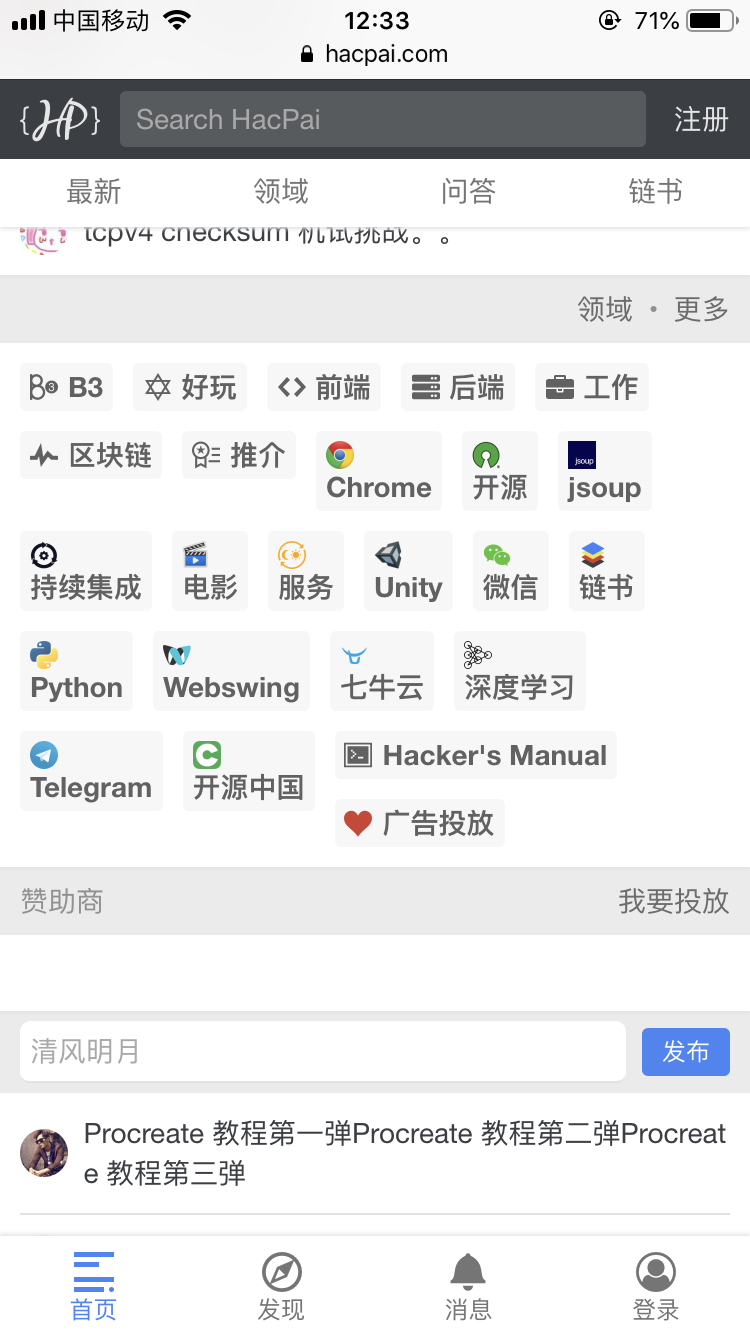The width and height of the screenshot is (750, 1334).
Task: Tap the 我要投放 link
Action: [673, 901]
